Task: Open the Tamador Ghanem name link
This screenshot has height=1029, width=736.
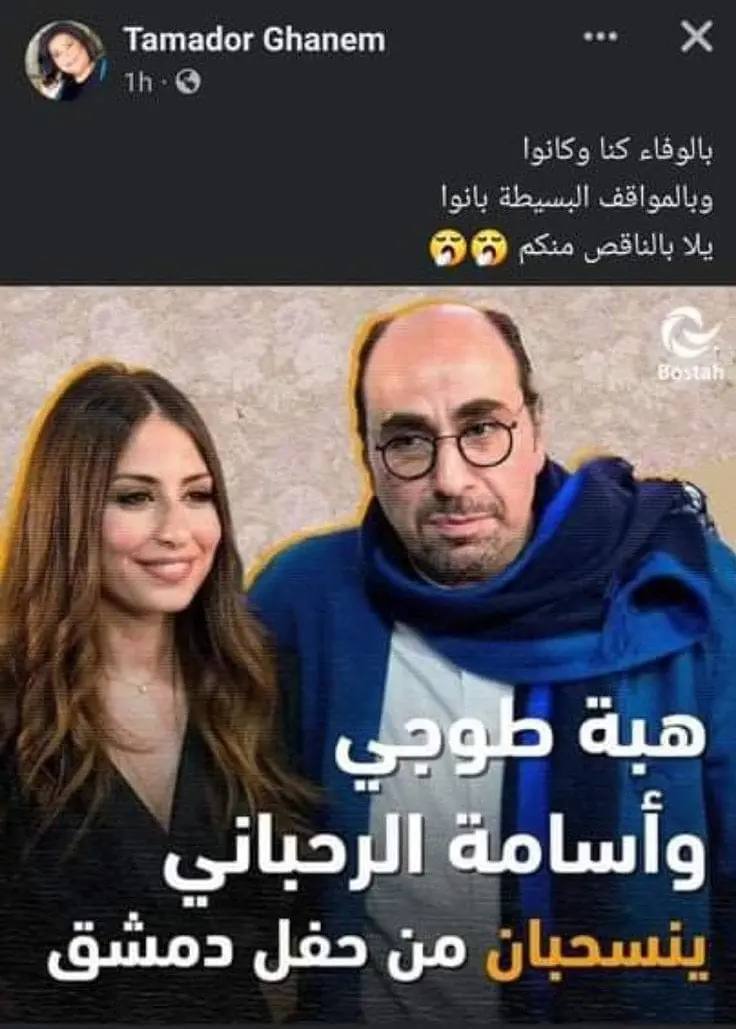Action: [254, 40]
